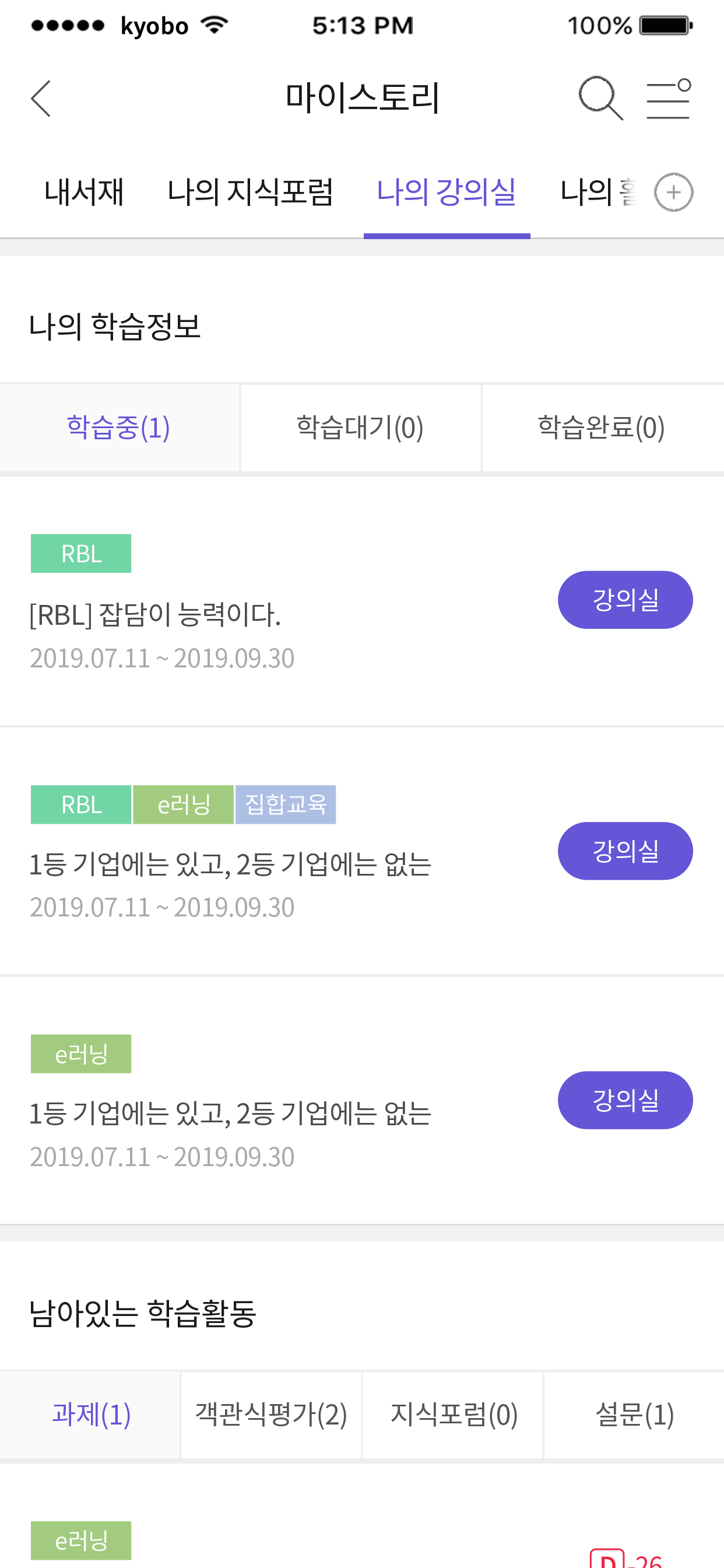Select the 설문(1) activity tab
This screenshot has width=724, height=1568.
click(x=634, y=1414)
